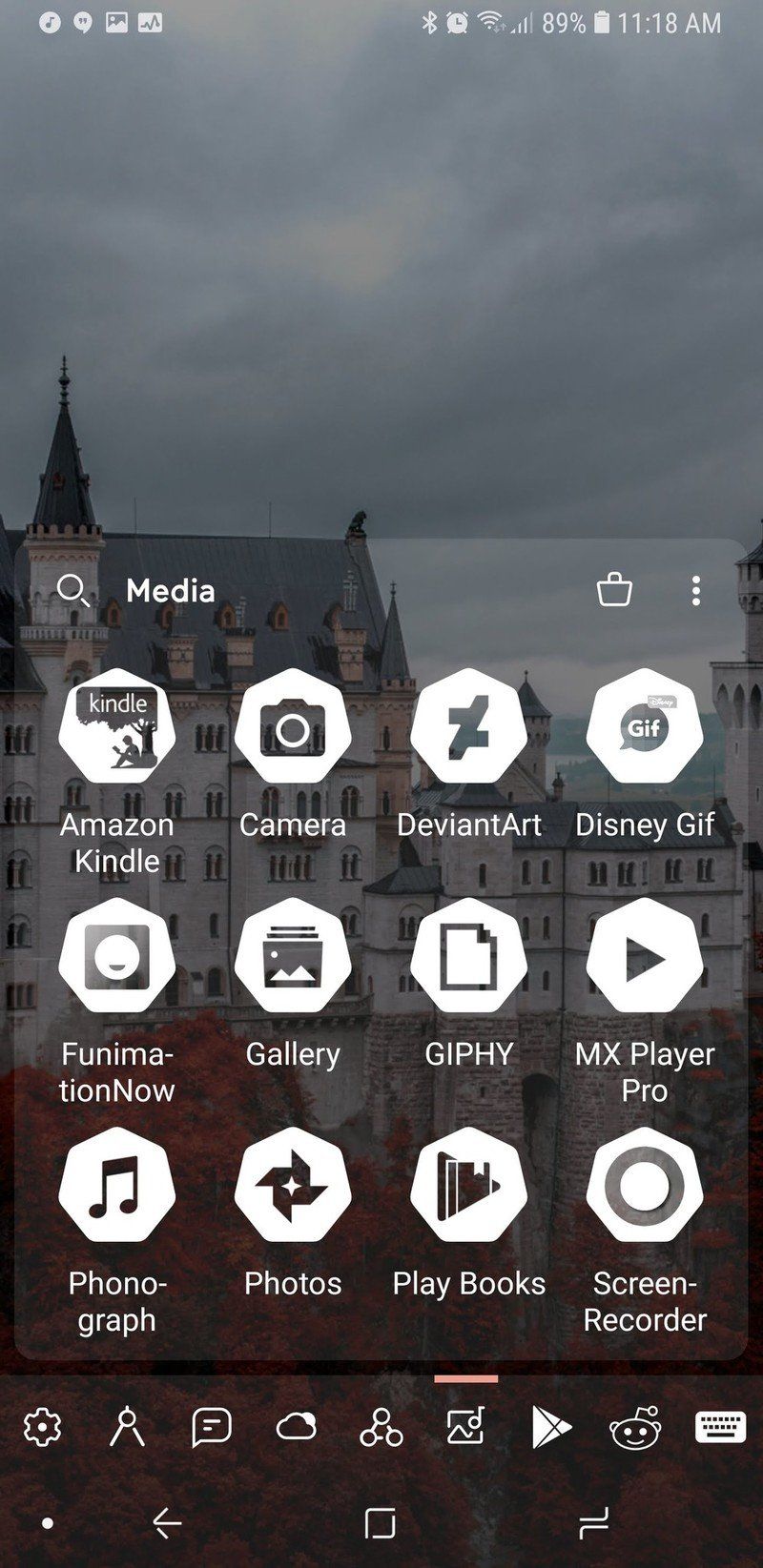This screenshot has height=1568, width=763.
Task: Launch FunimationNow
Action: (116, 958)
